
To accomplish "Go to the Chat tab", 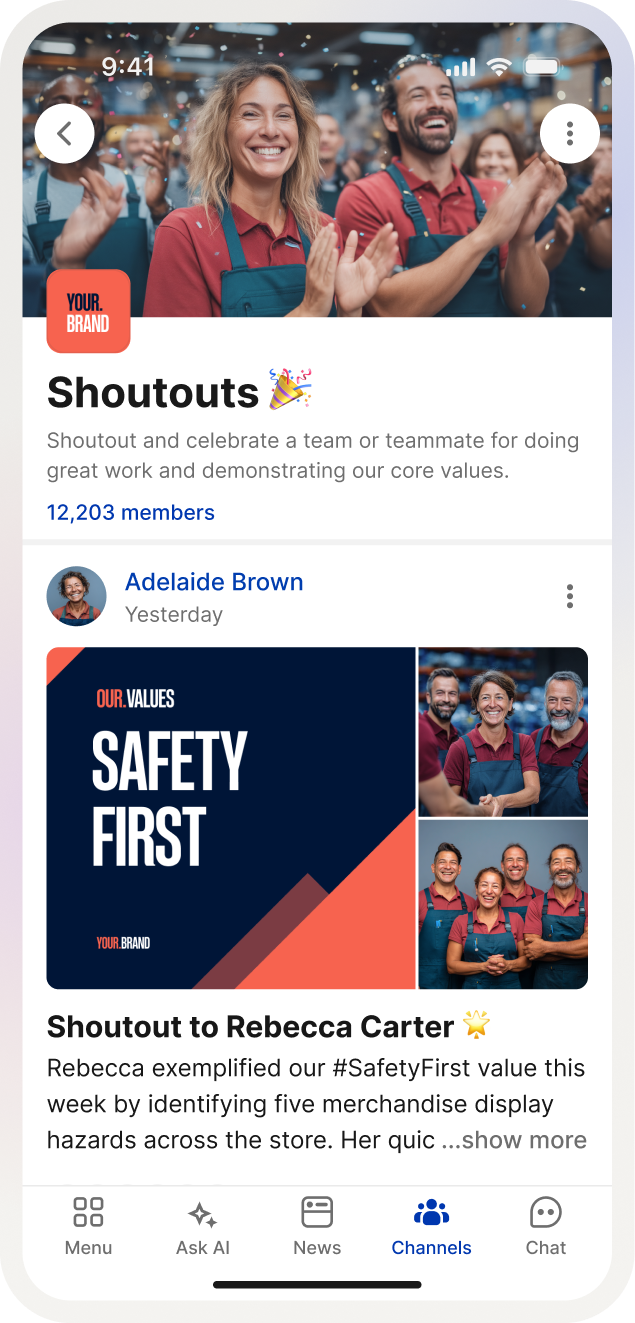I will click(546, 1226).
